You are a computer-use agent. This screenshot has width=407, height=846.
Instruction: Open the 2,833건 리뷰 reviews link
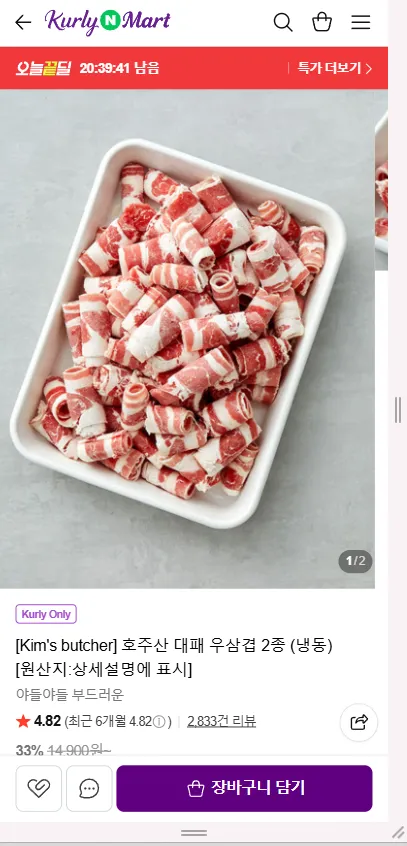tap(221, 721)
